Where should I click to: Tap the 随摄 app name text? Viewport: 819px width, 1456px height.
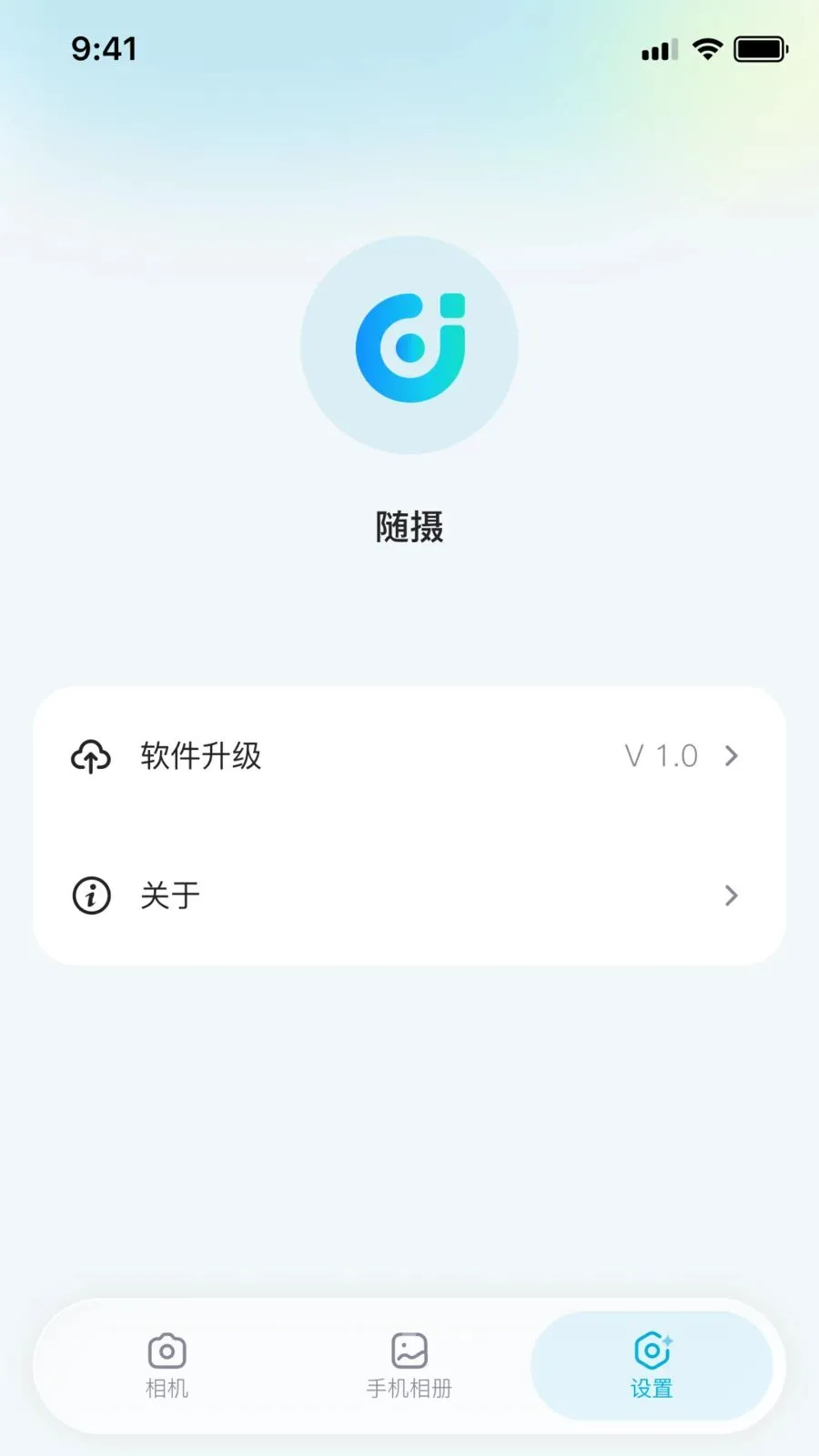pyautogui.click(x=409, y=527)
